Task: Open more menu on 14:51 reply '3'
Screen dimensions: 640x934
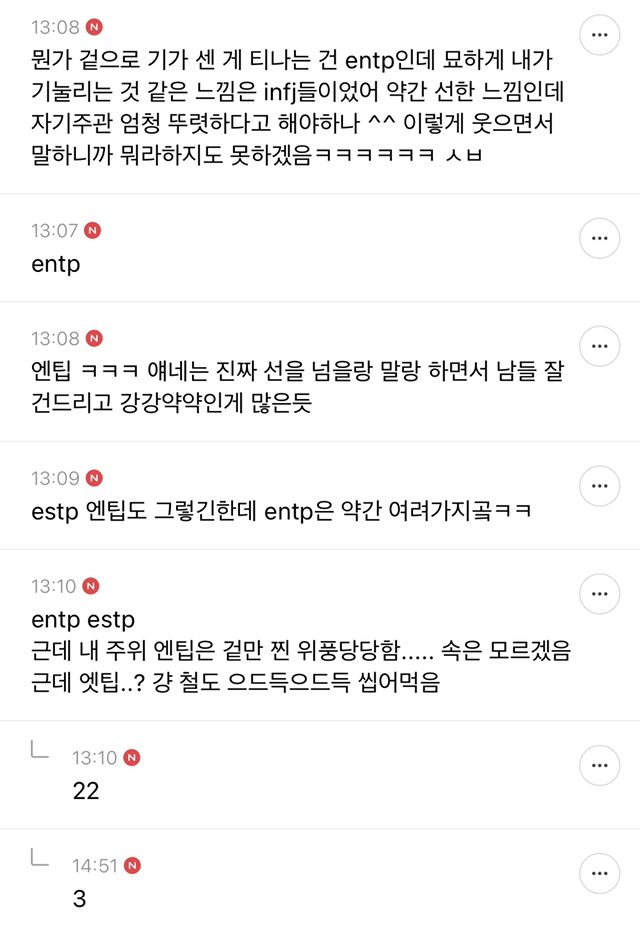Action: (x=600, y=873)
